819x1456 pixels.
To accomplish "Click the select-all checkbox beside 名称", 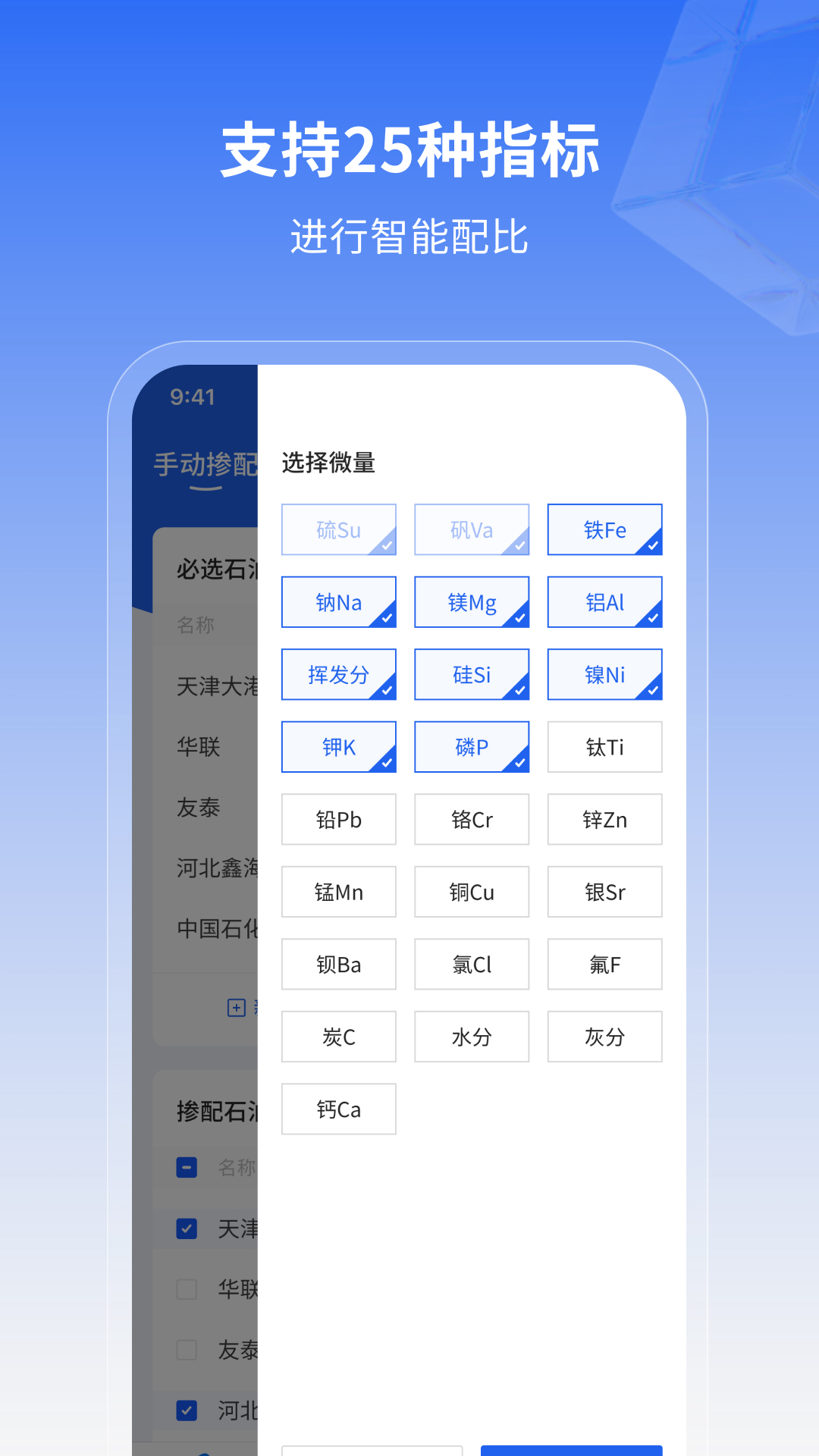I will [187, 1168].
